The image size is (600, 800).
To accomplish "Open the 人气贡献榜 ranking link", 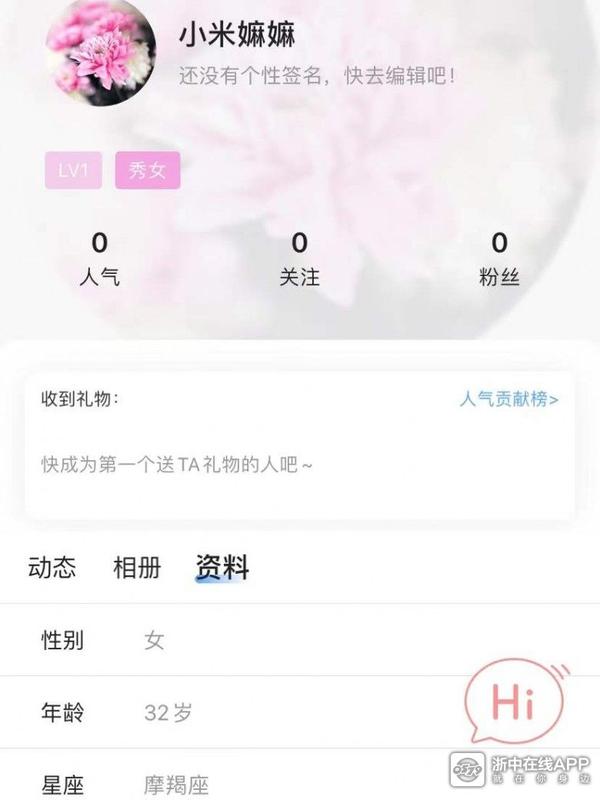I will tap(509, 400).
